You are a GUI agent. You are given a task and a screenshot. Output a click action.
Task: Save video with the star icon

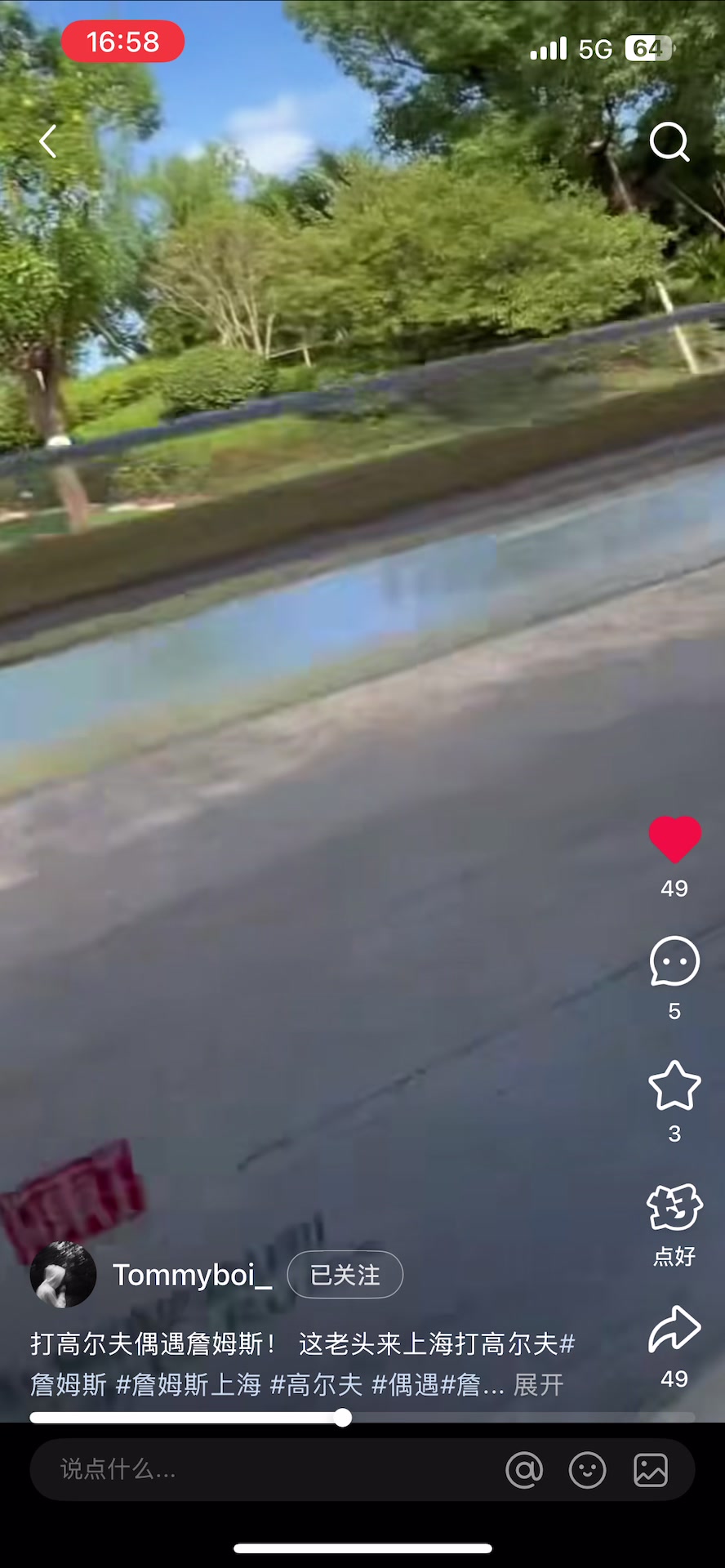coord(674,1085)
